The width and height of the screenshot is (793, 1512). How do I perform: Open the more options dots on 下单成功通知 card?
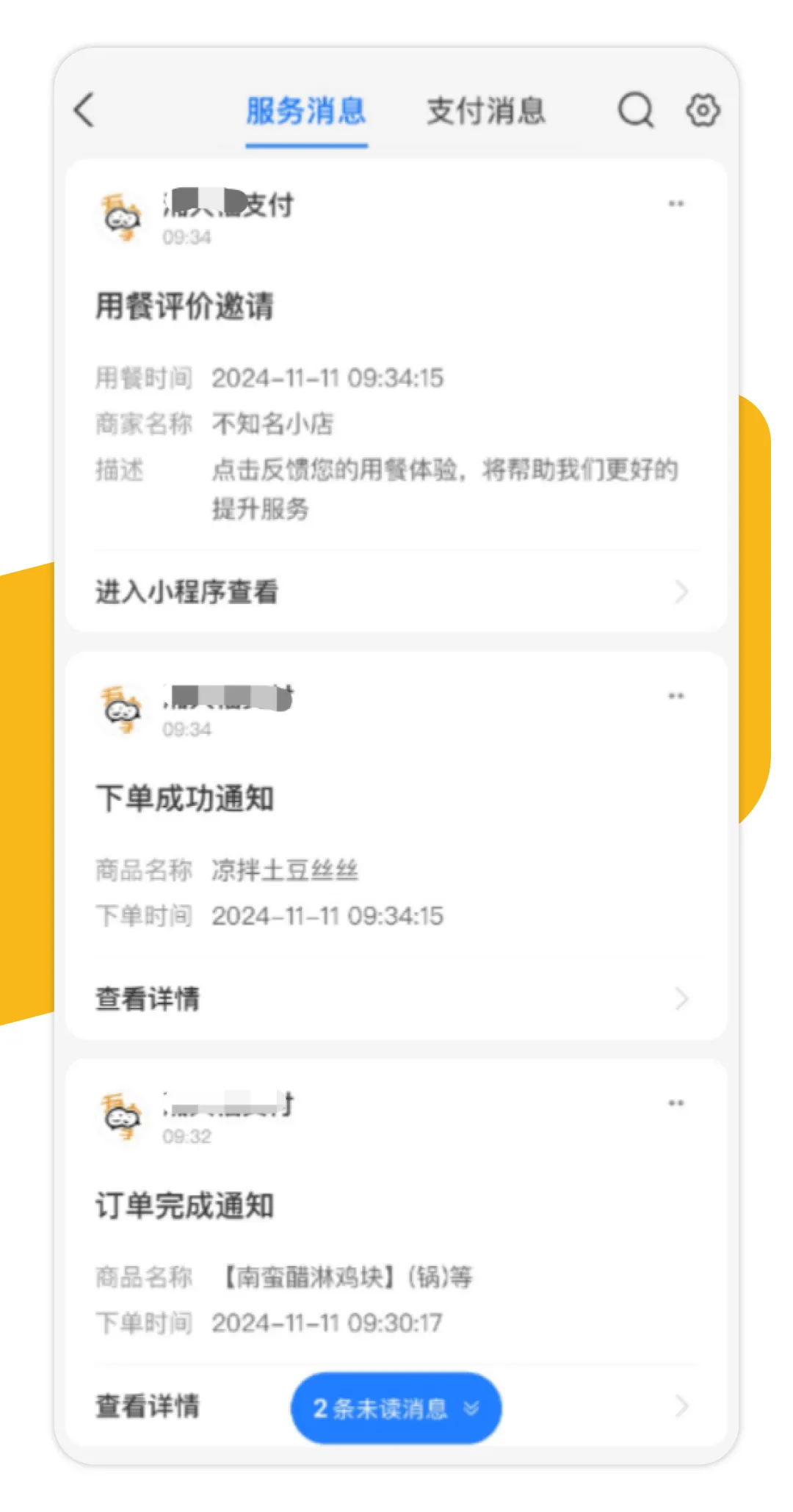676,695
